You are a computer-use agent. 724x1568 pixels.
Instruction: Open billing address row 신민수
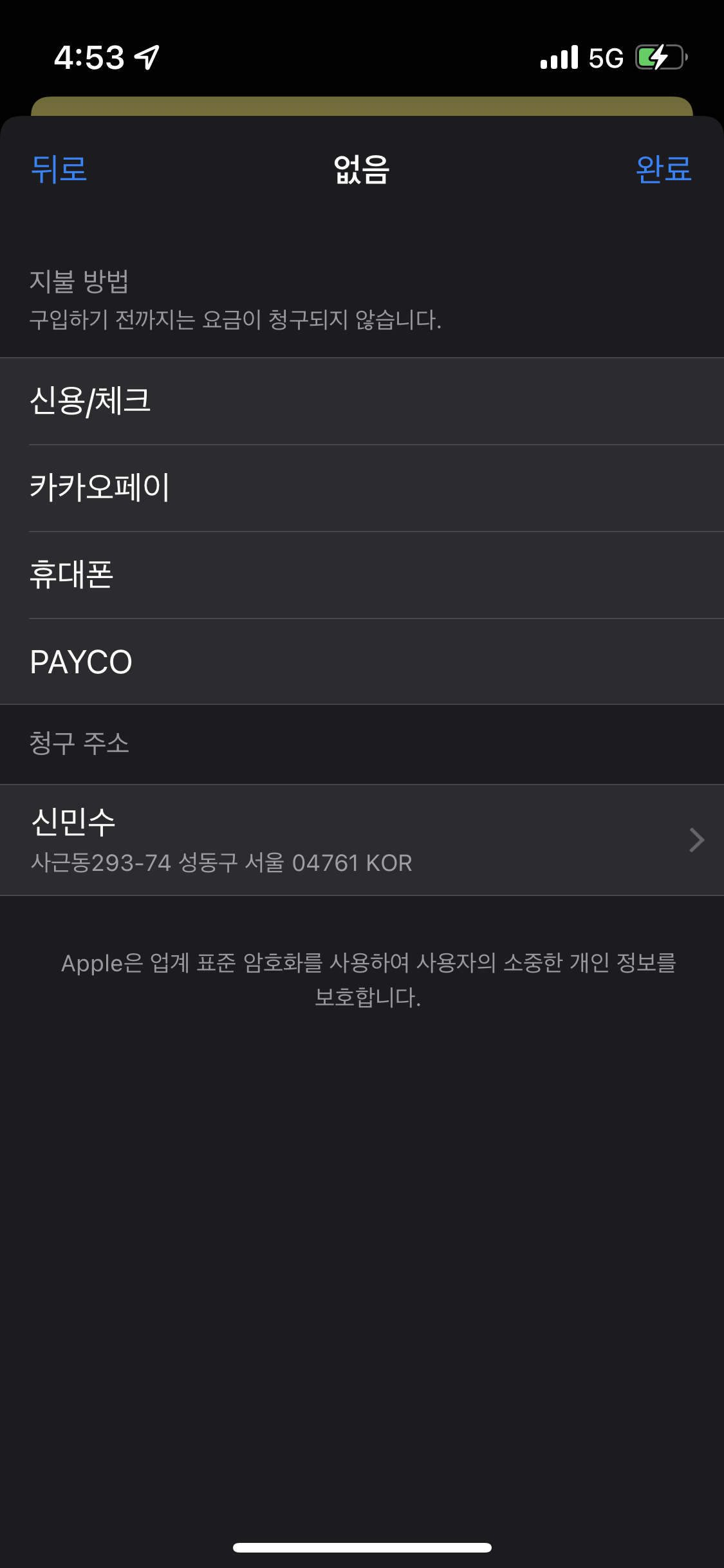(360, 839)
